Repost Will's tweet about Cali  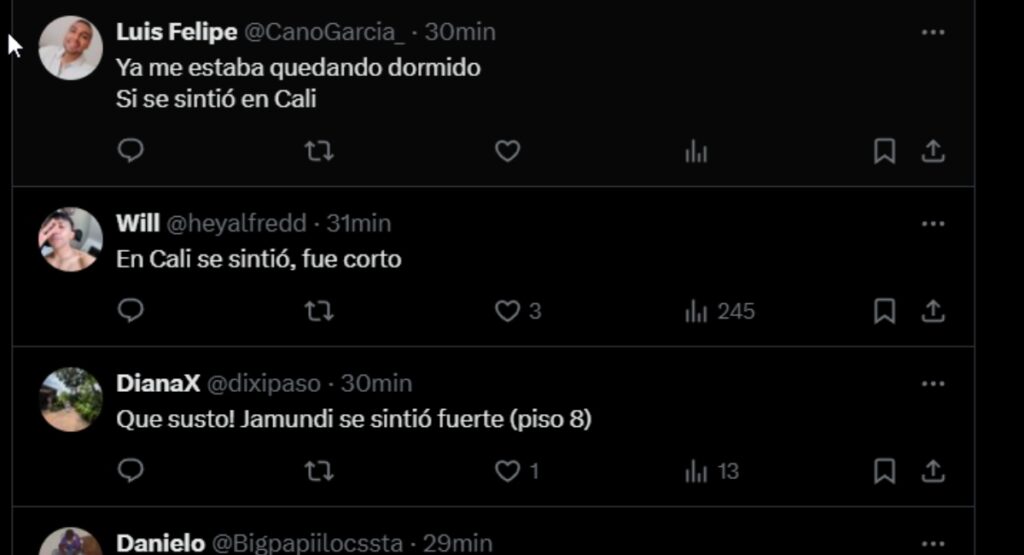pos(319,311)
